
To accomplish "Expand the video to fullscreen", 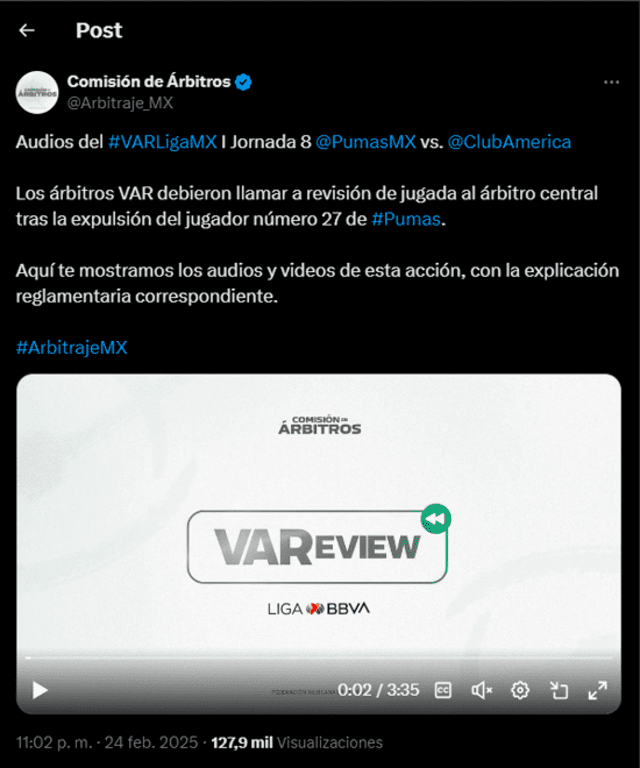I will point(597,690).
